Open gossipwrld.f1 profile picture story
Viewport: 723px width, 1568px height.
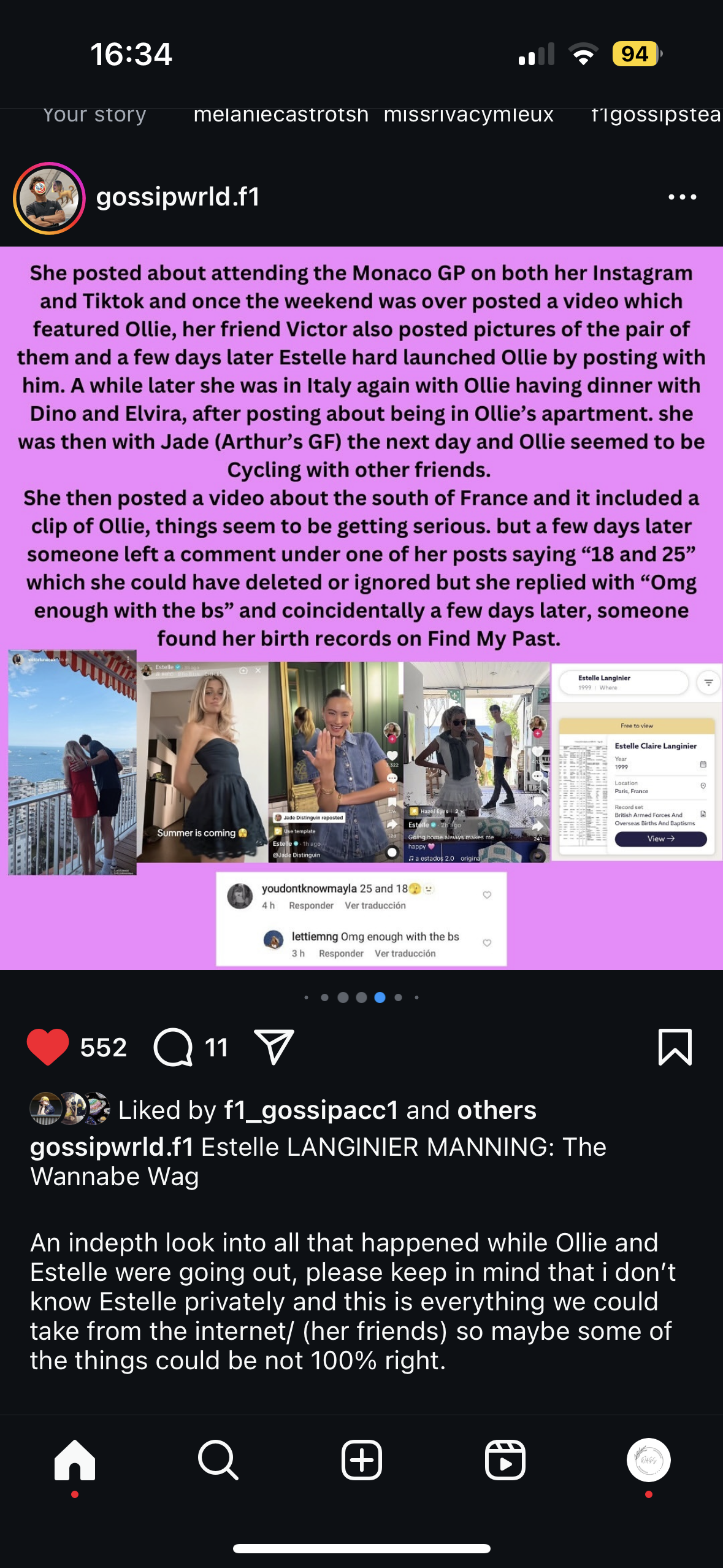pyautogui.click(x=49, y=198)
